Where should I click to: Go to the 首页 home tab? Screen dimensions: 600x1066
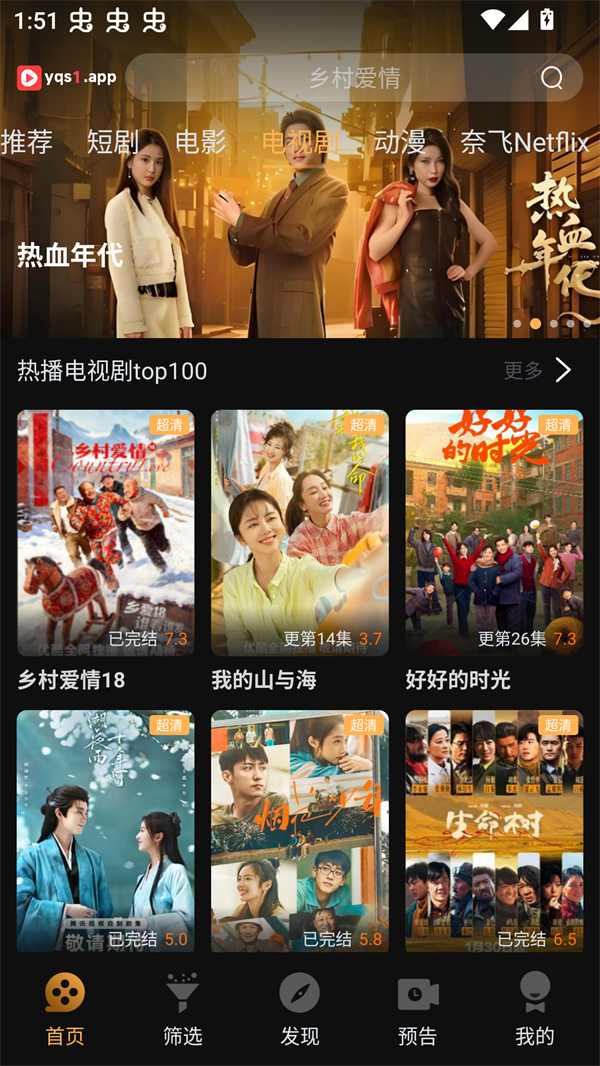(65, 1009)
